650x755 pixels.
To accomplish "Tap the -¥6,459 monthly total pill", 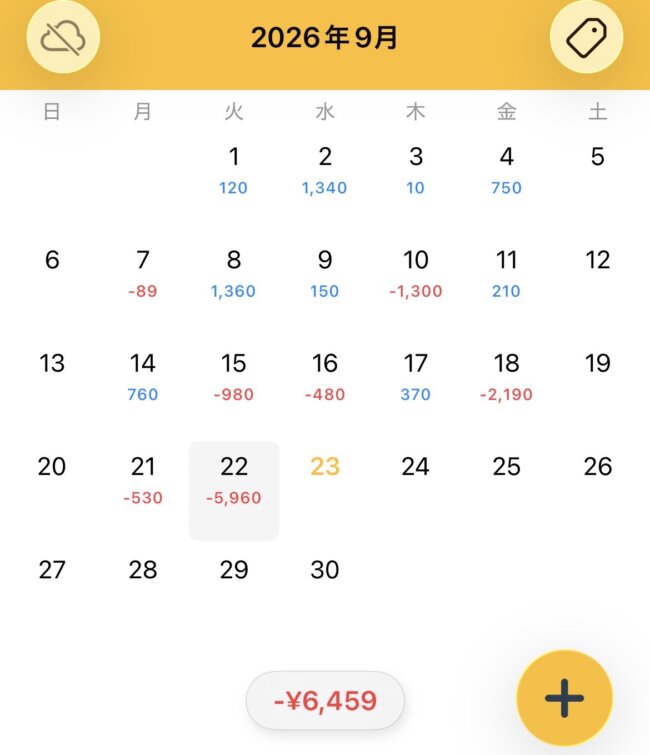I will point(325,700).
